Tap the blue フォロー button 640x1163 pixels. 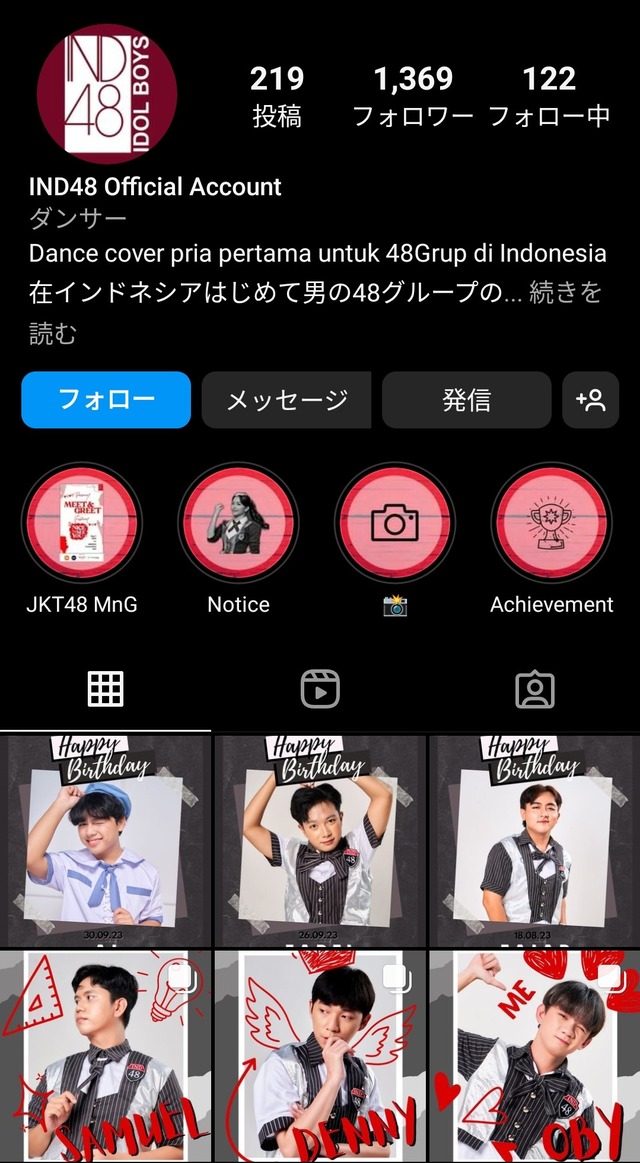pos(106,400)
